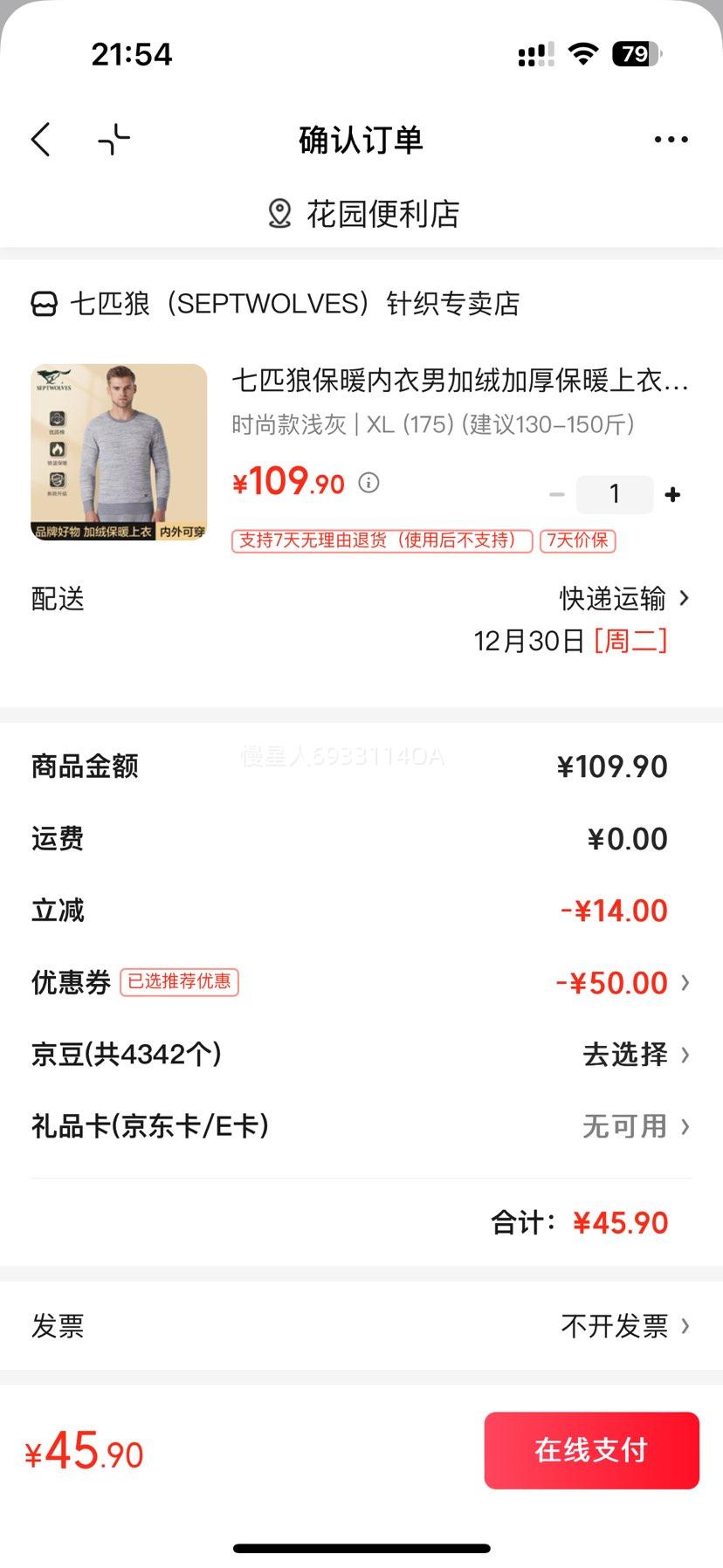Select 去选择 to choose 京豆 beans
Screen dimensions: 723x1568
point(627,1055)
